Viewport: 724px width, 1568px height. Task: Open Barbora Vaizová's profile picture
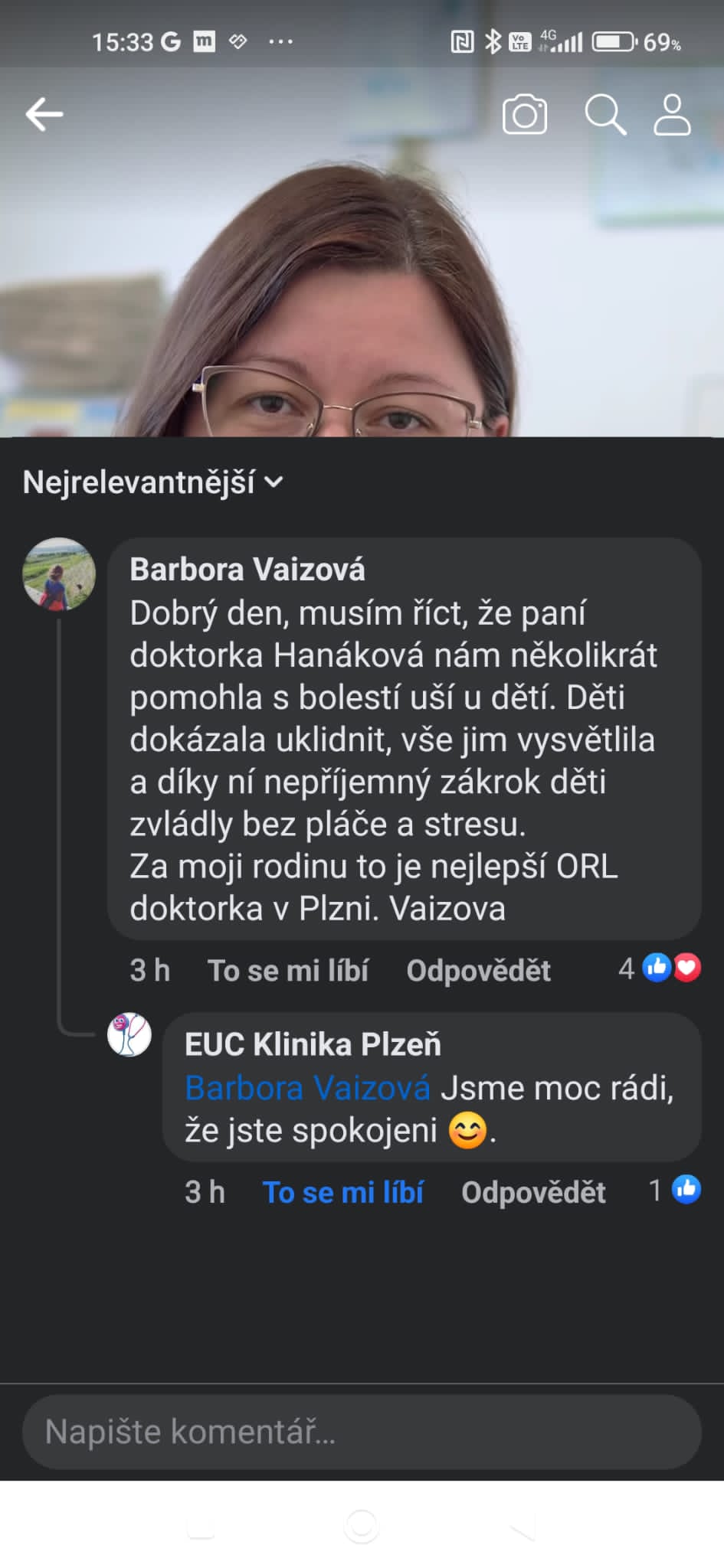pyautogui.click(x=59, y=574)
